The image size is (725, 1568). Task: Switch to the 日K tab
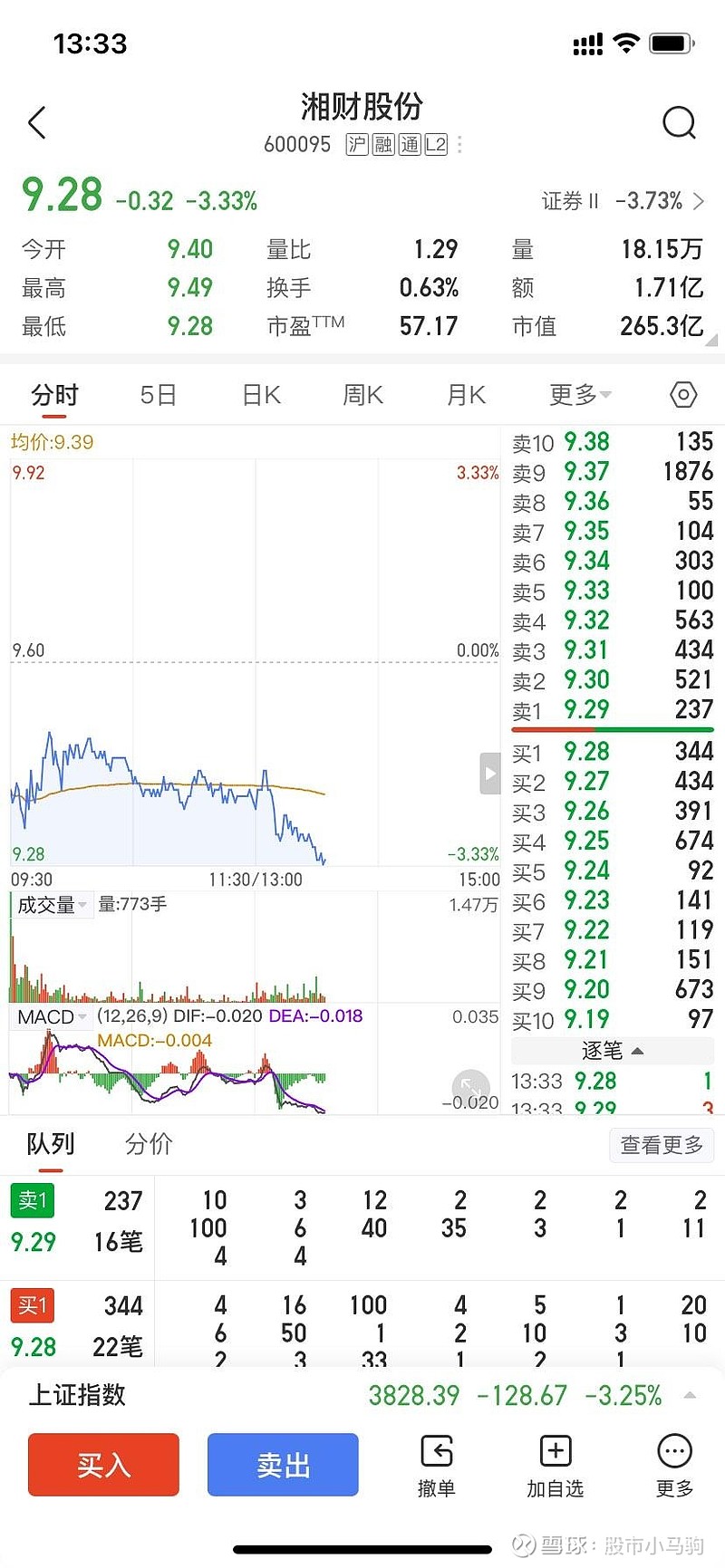point(260,395)
